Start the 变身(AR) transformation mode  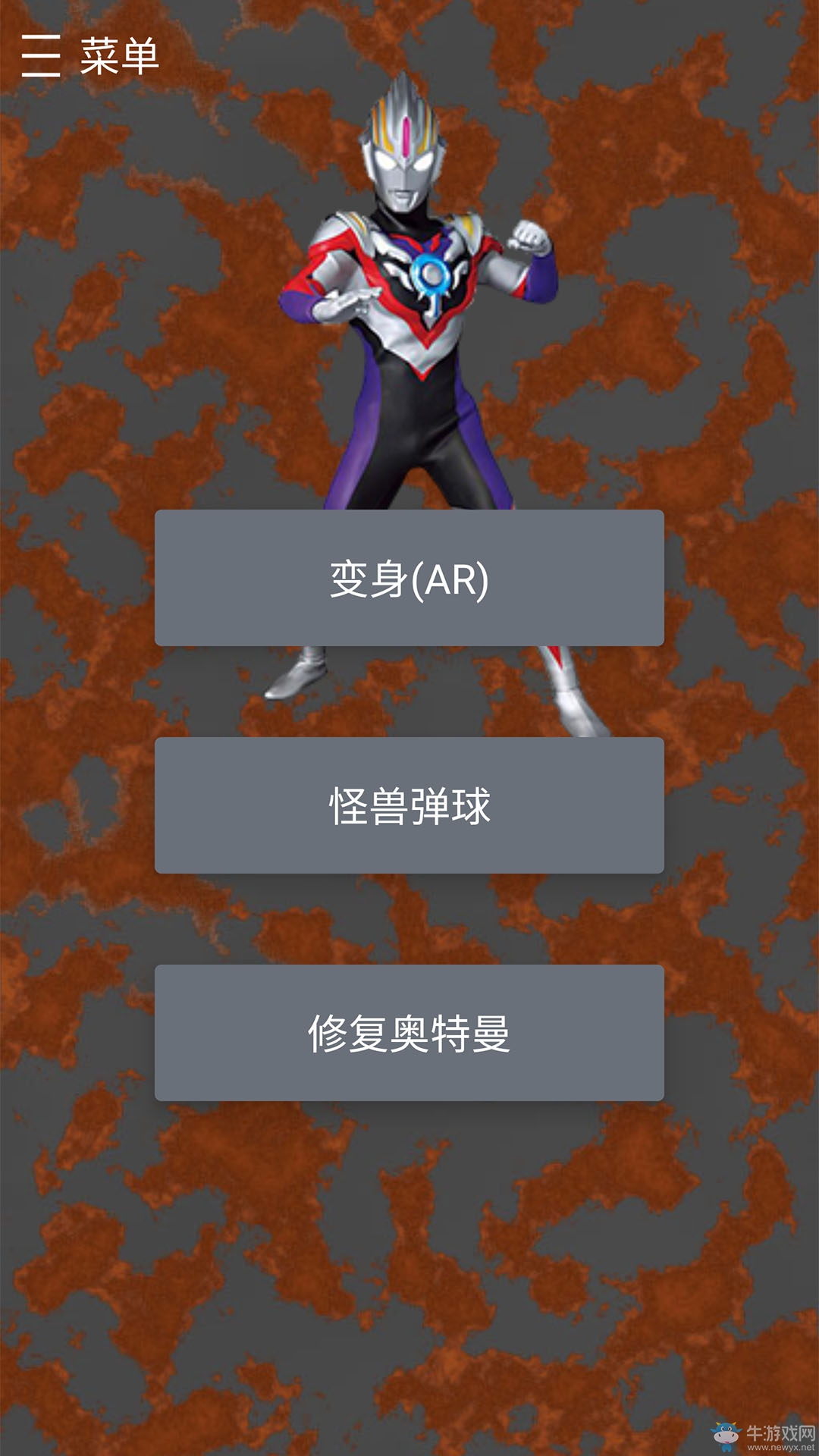click(409, 578)
